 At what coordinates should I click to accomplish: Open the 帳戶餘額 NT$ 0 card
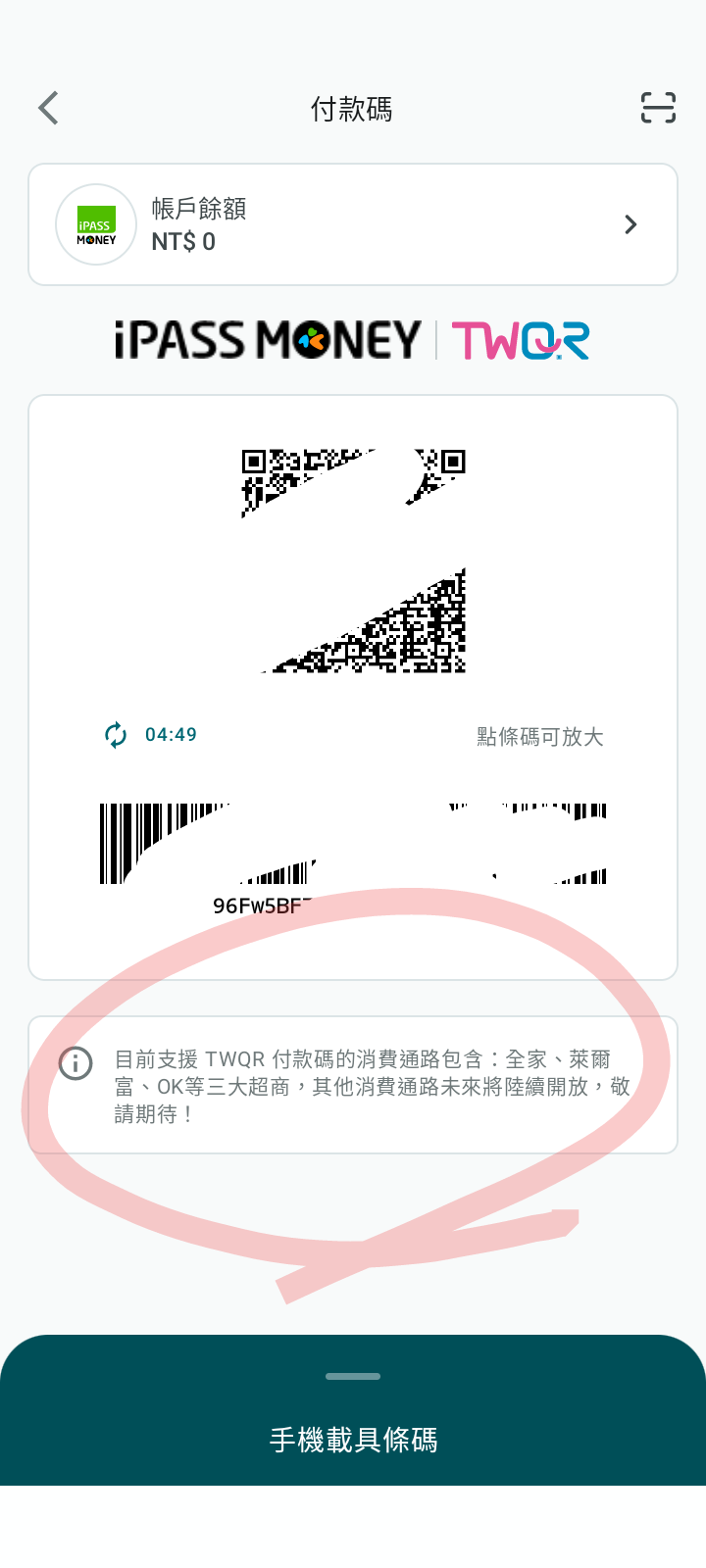[x=353, y=225]
